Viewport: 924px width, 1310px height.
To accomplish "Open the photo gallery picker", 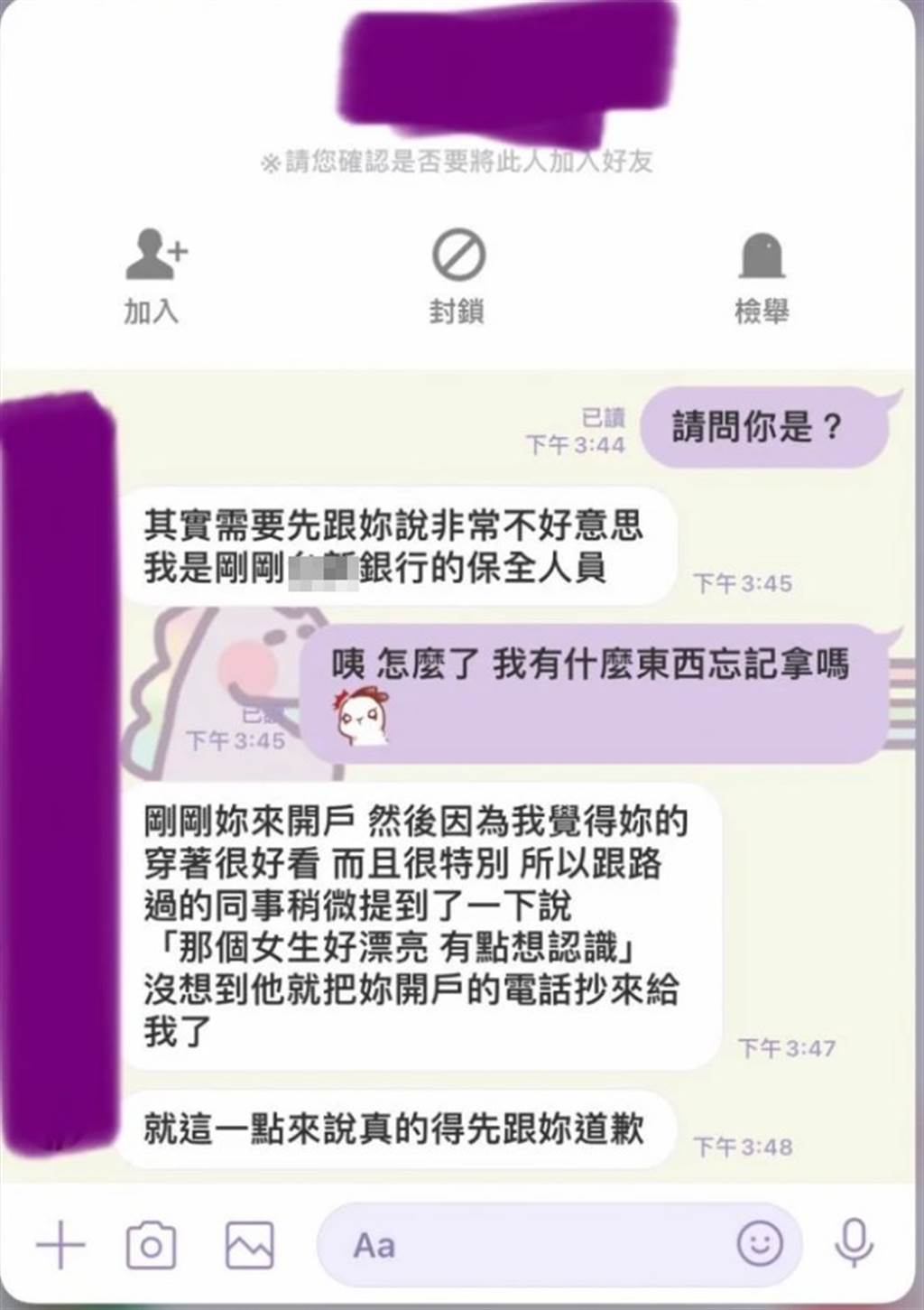I will (x=249, y=1247).
